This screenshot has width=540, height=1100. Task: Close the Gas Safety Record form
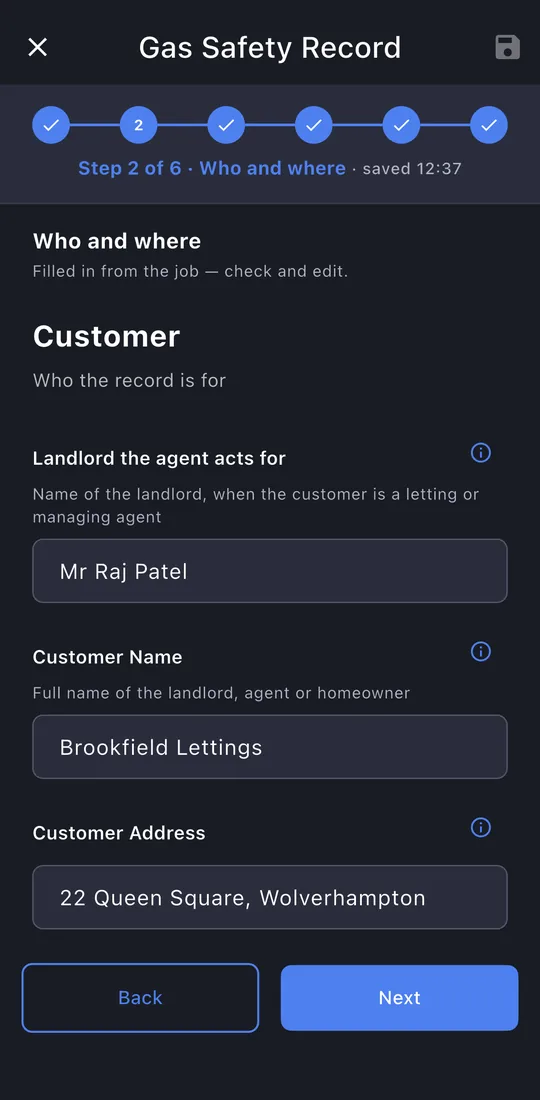tap(37, 48)
